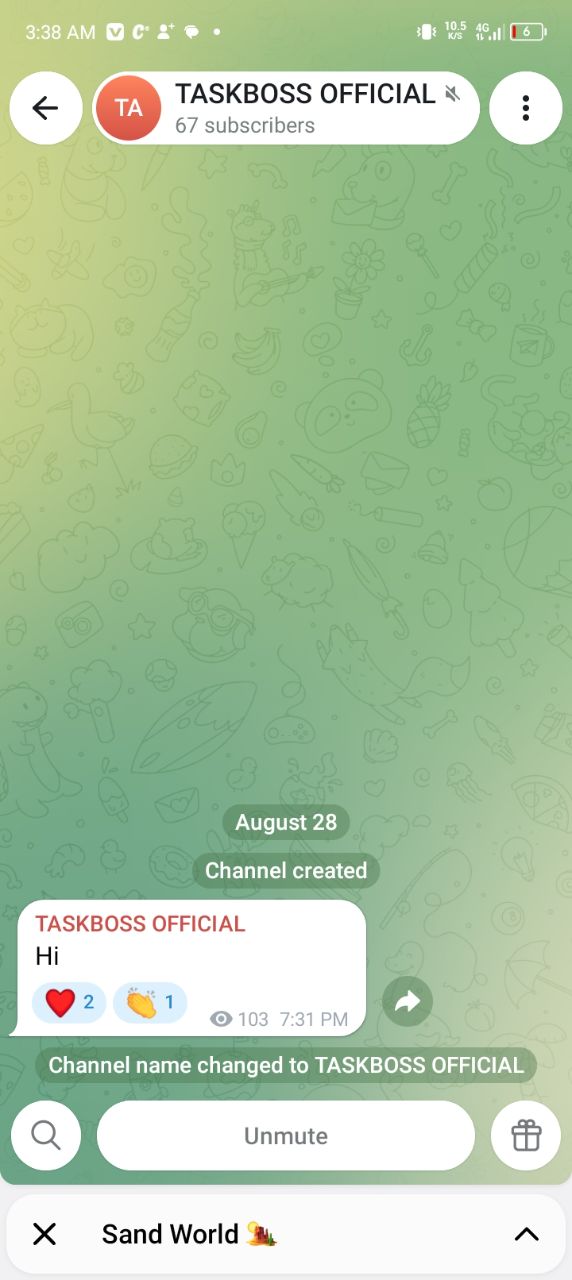This screenshot has width=572, height=1280.
Task: Tap the clapping hands reaction
Action: click(150, 1002)
